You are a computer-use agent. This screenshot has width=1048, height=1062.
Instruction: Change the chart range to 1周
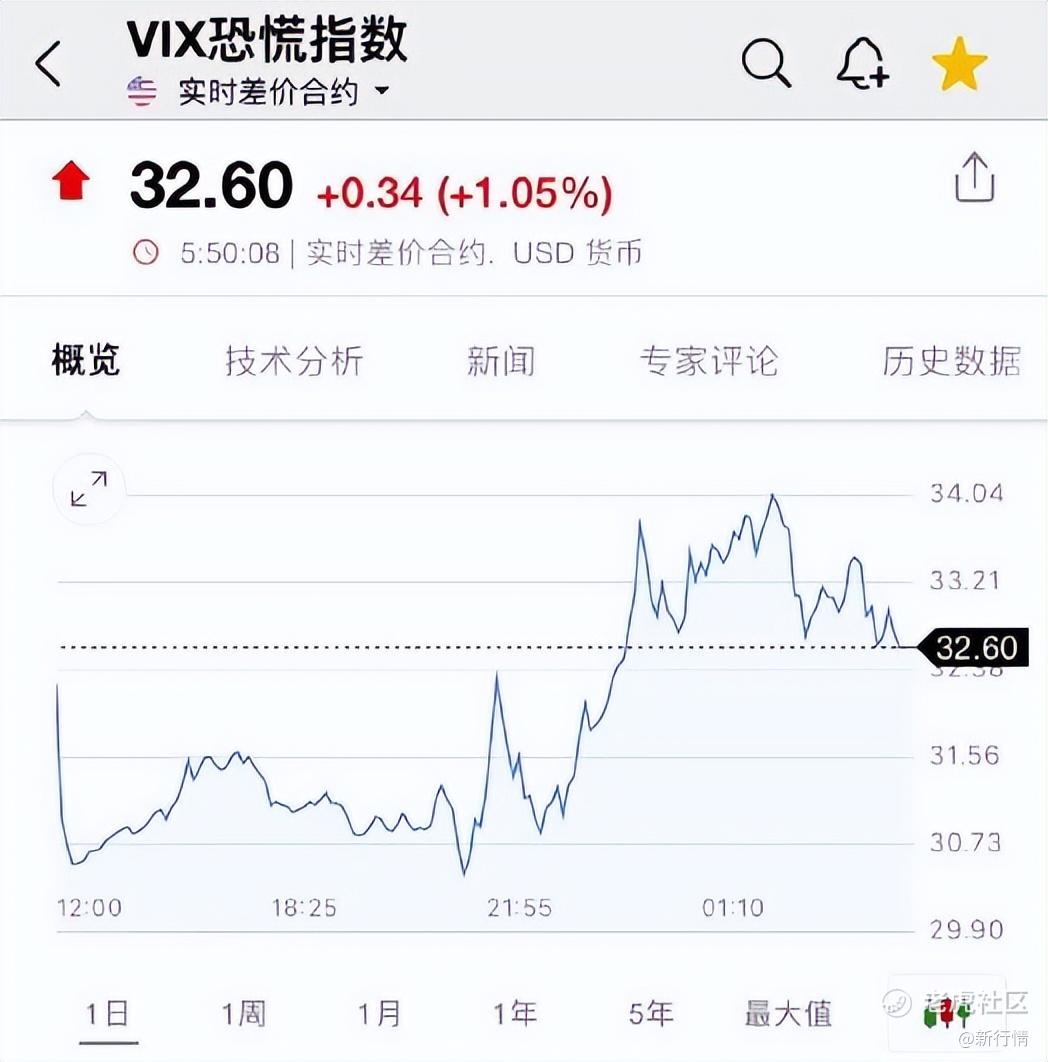click(243, 1014)
